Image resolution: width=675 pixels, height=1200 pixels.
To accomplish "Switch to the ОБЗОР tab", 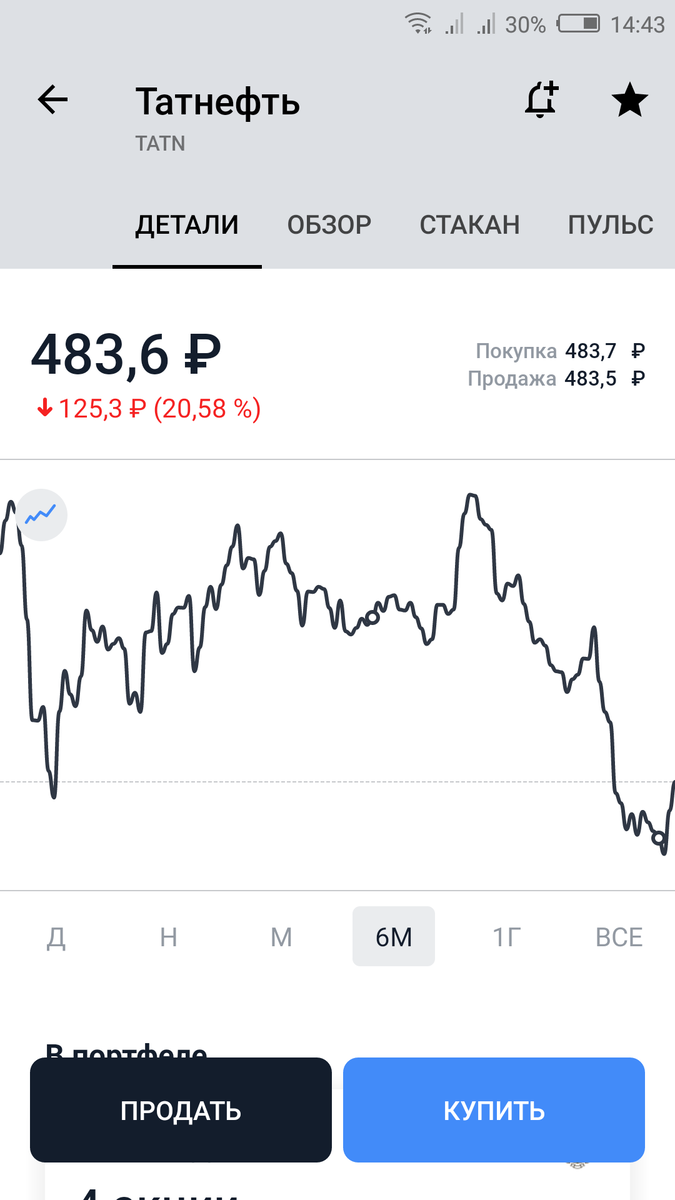I will [x=329, y=225].
